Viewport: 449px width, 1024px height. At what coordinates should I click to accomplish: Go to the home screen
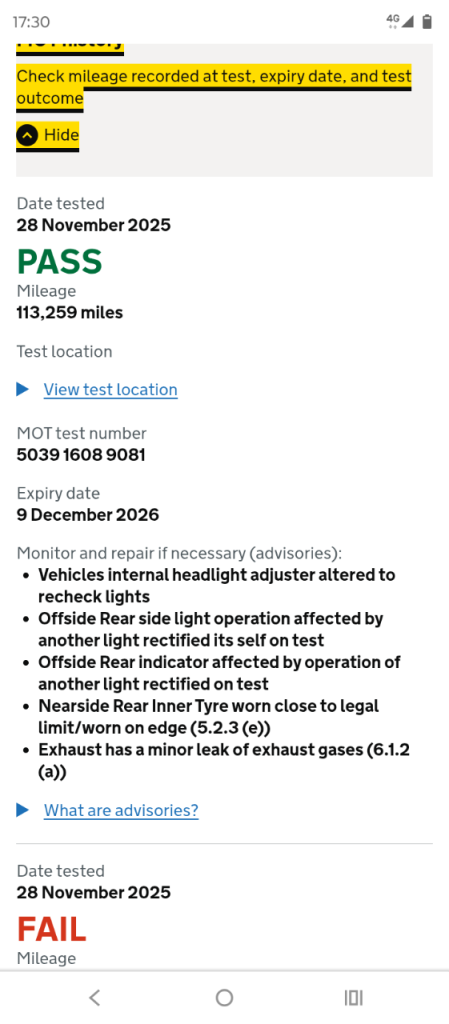click(224, 997)
